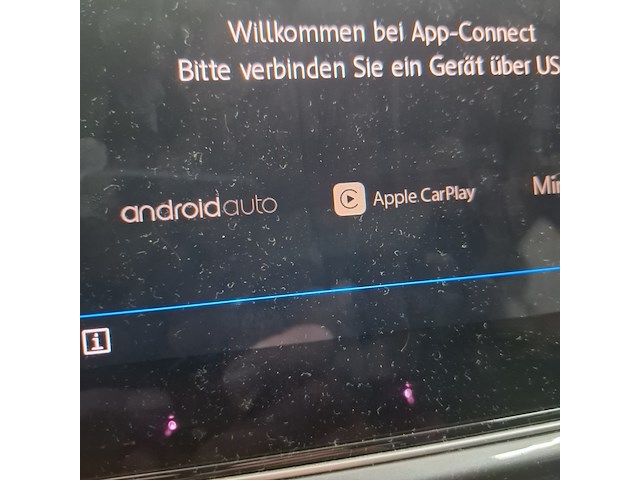Open the info icon

[x=96, y=342]
